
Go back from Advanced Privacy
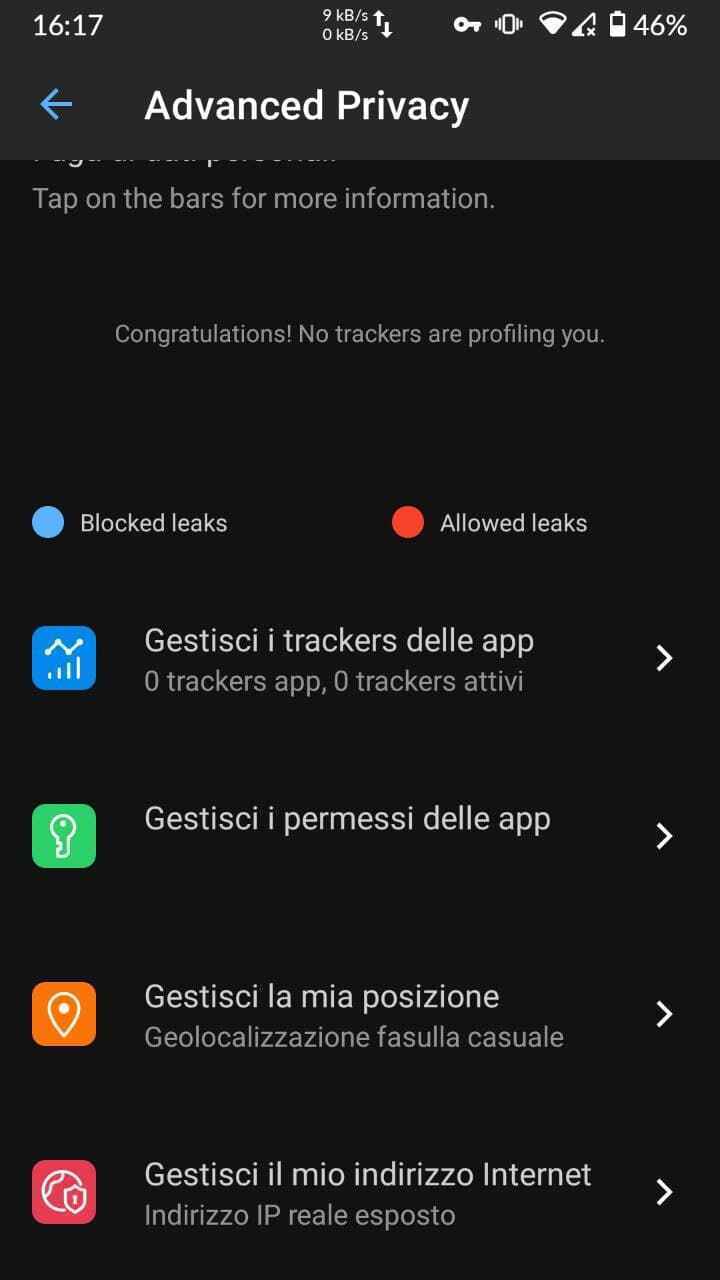tap(56, 104)
